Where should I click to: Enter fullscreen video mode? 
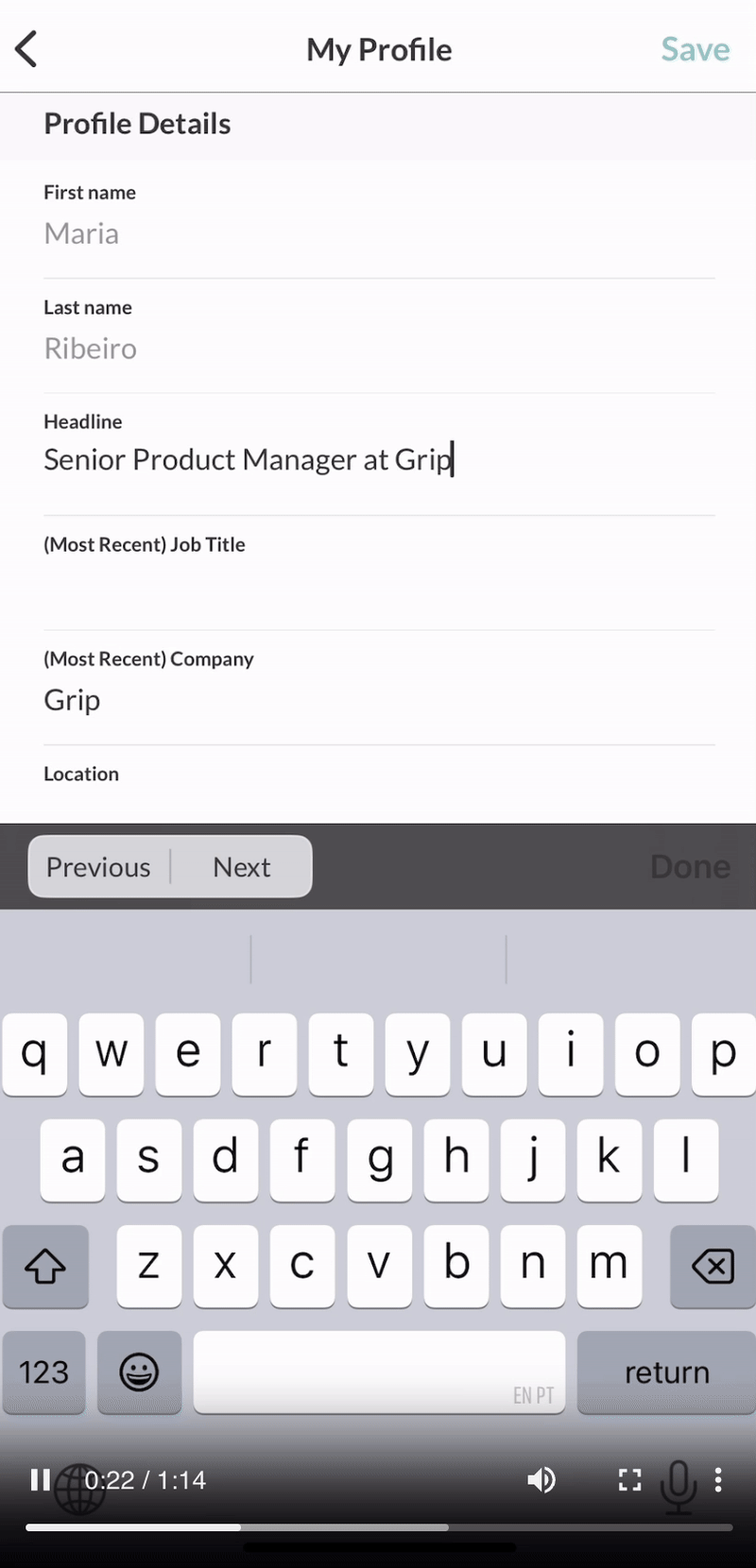coord(629,1479)
